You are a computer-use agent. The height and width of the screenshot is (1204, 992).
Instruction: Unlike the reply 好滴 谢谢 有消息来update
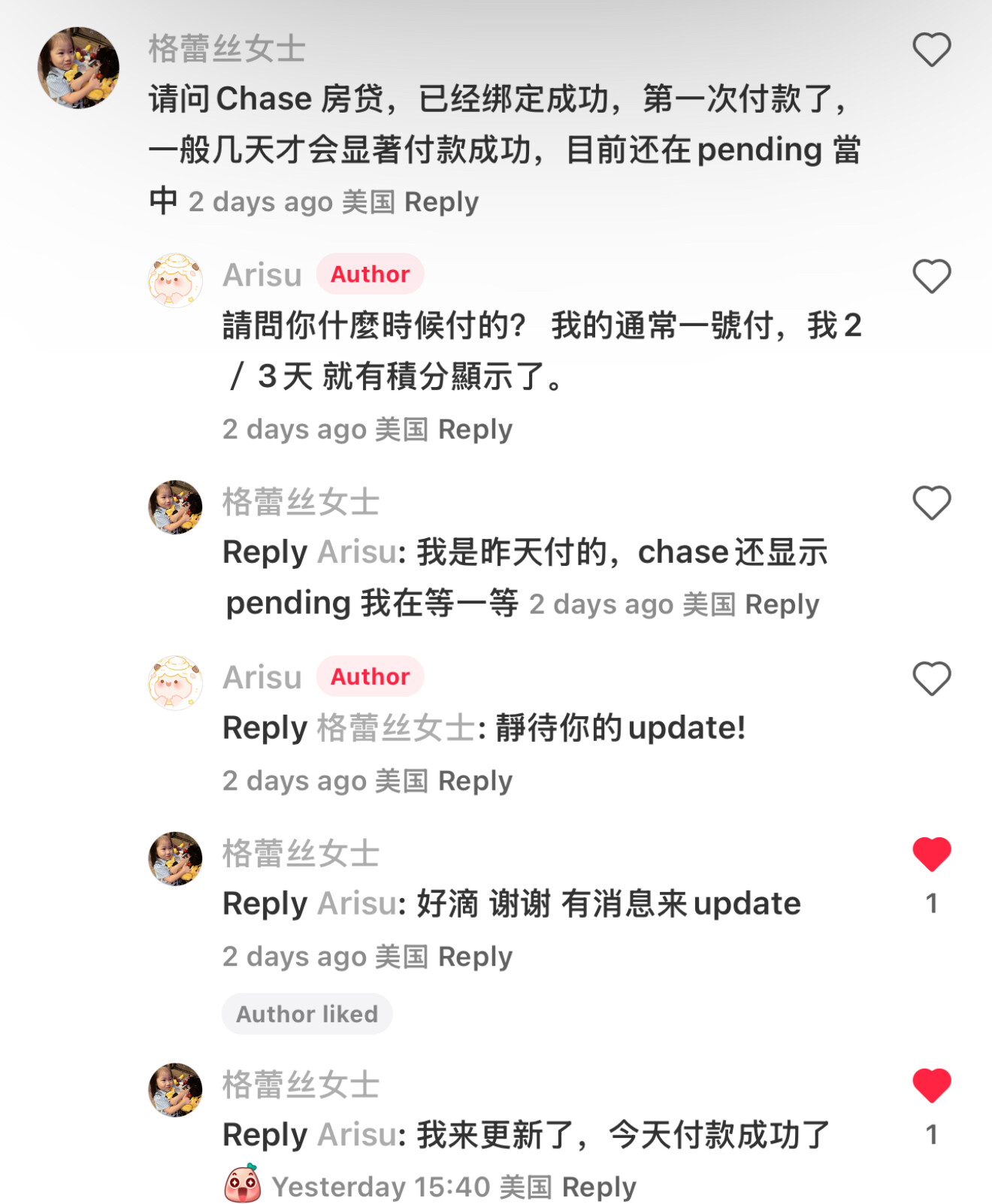click(931, 855)
